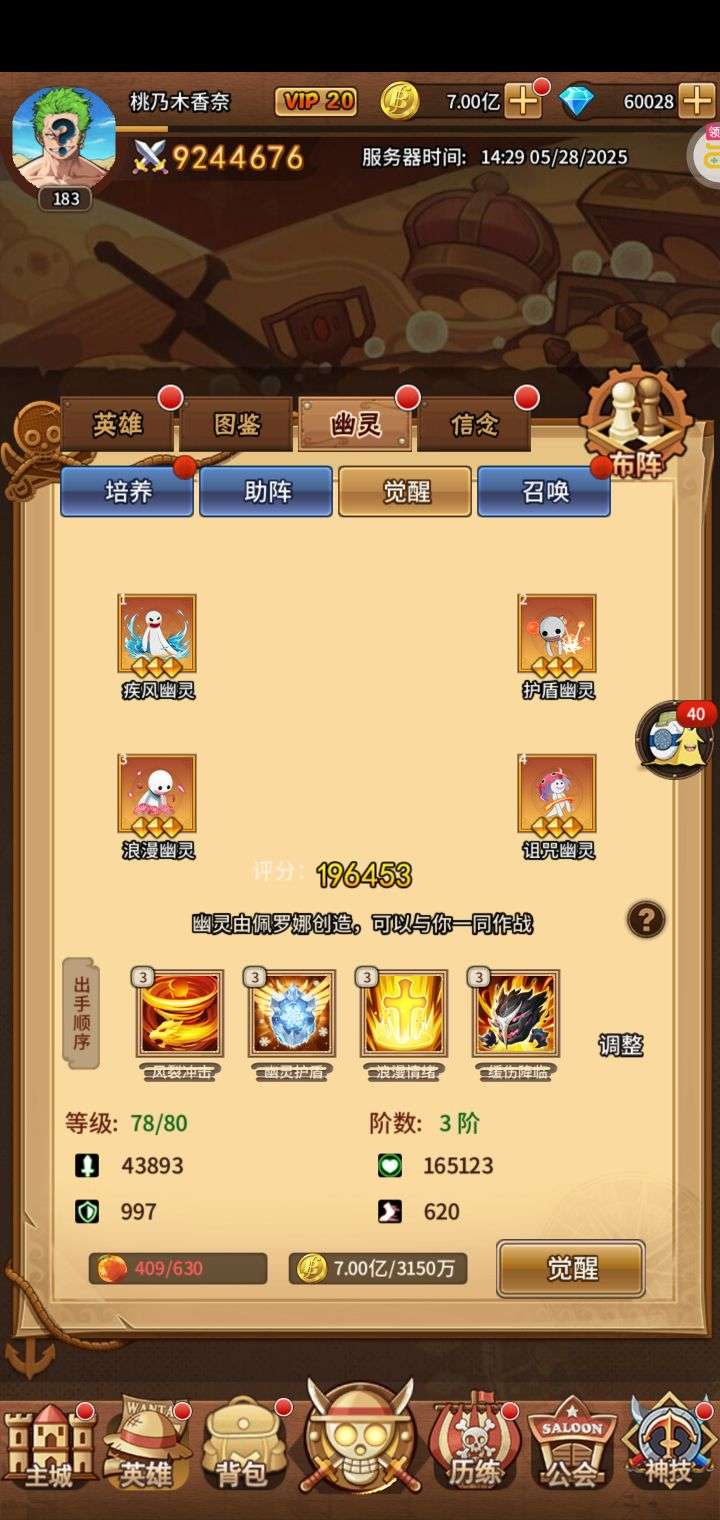Add more diamonds
The width and height of the screenshot is (720, 1520).
click(x=696, y=101)
